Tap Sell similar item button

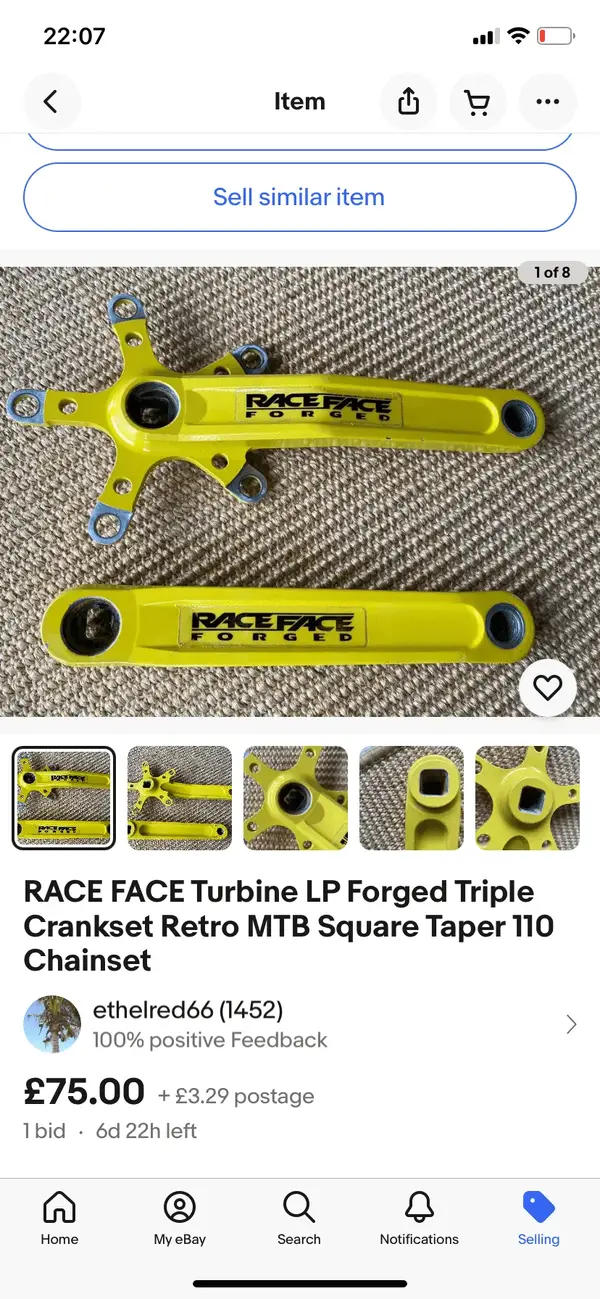tap(299, 197)
